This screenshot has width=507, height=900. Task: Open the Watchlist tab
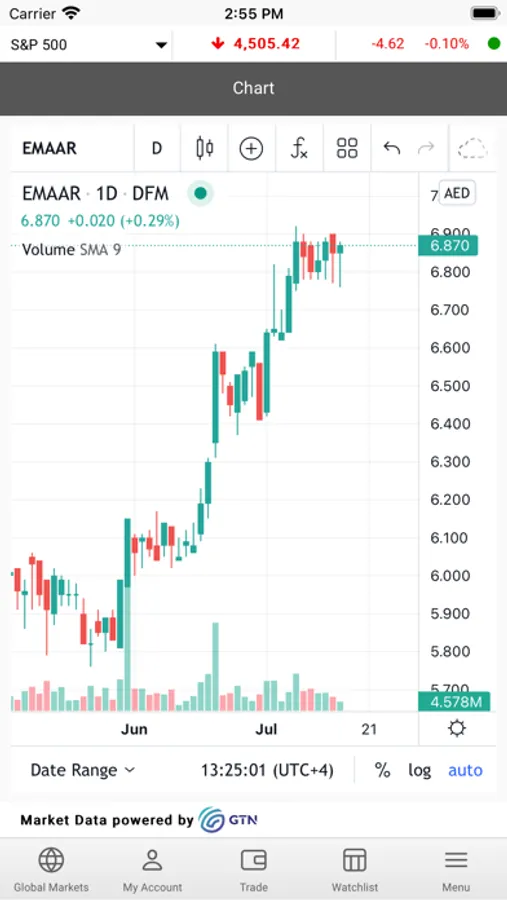[x=355, y=870]
